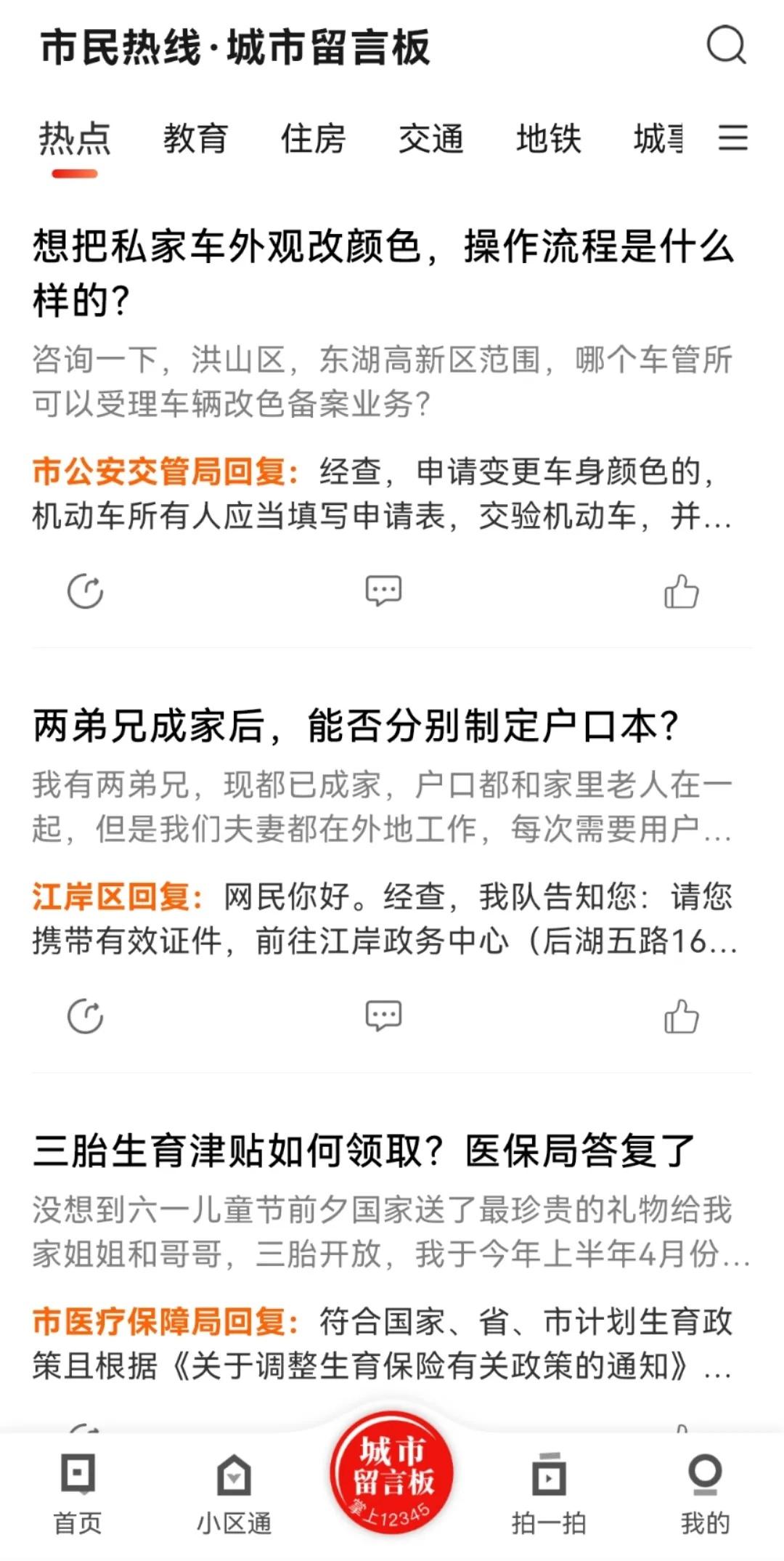784x1561 pixels.
Task: Share the car color change post
Action: point(85,591)
